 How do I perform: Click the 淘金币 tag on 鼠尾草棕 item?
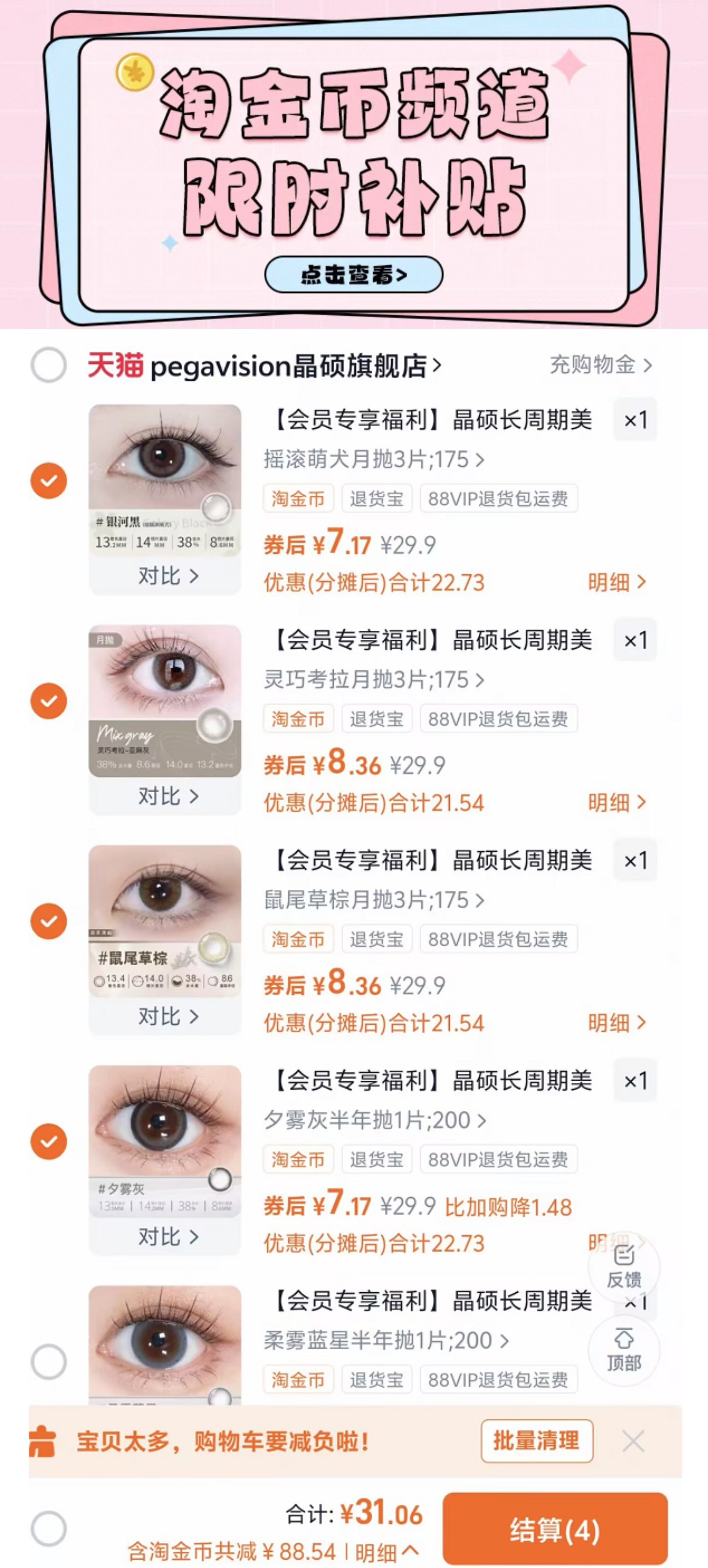coord(298,939)
